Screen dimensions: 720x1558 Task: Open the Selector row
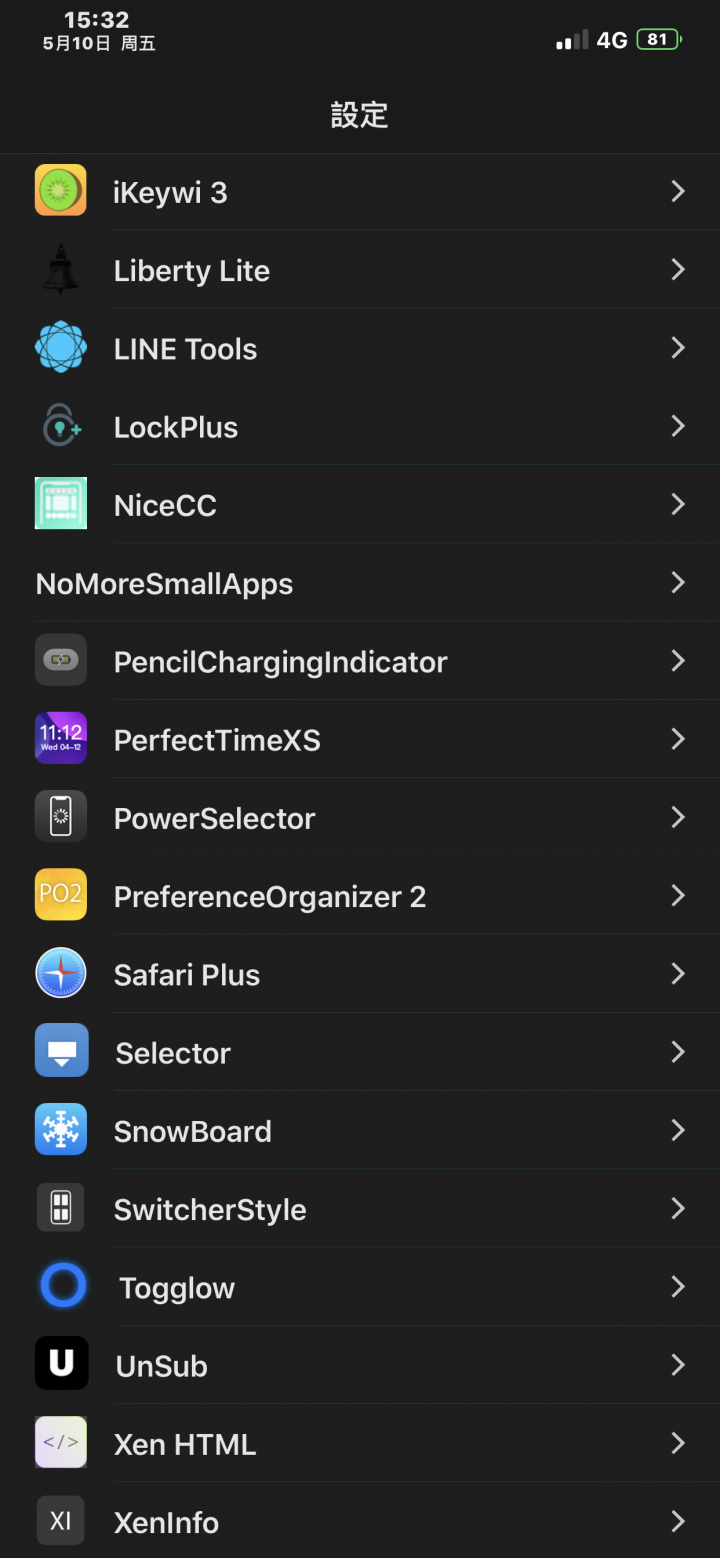pyautogui.click(x=360, y=1052)
